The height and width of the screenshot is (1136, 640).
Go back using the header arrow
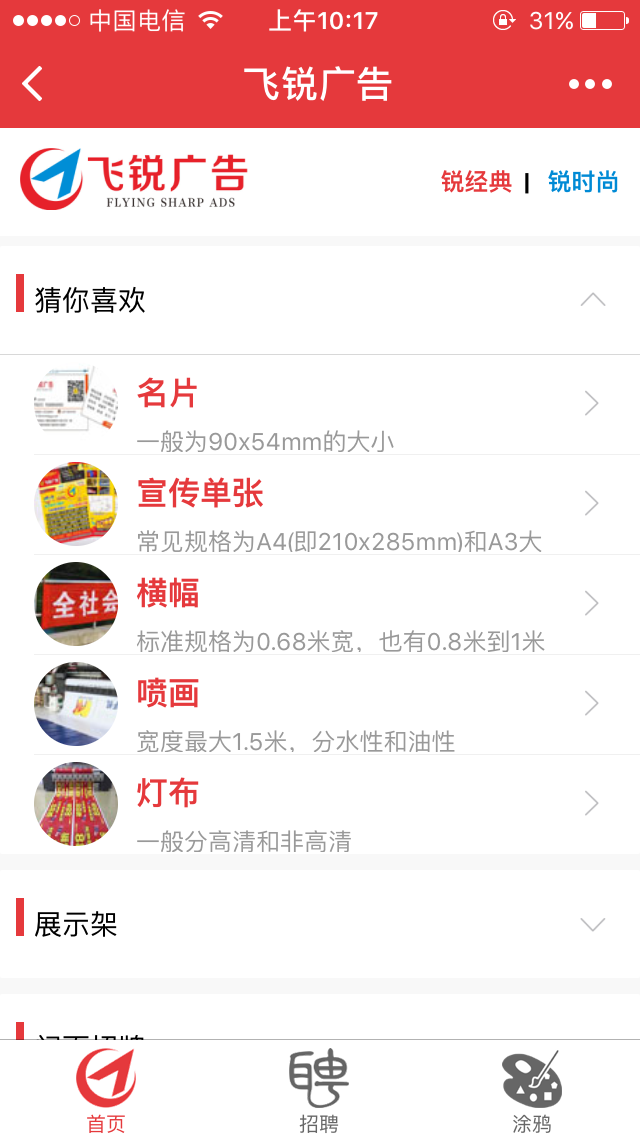tap(33, 84)
